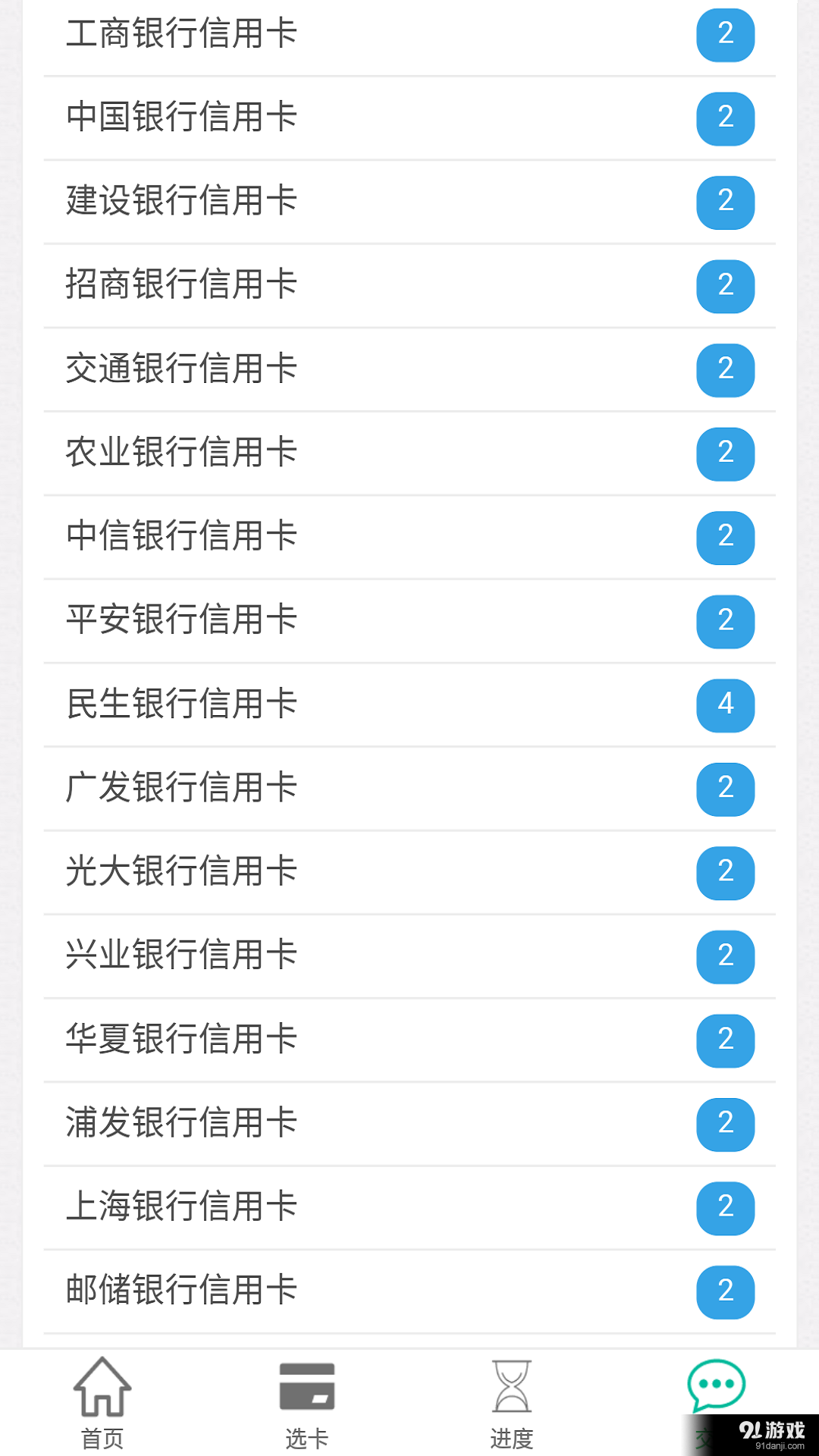The height and width of the screenshot is (1456, 819).
Task: Open 中国银行信用卡 list entry
Action: [x=182, y=118]
